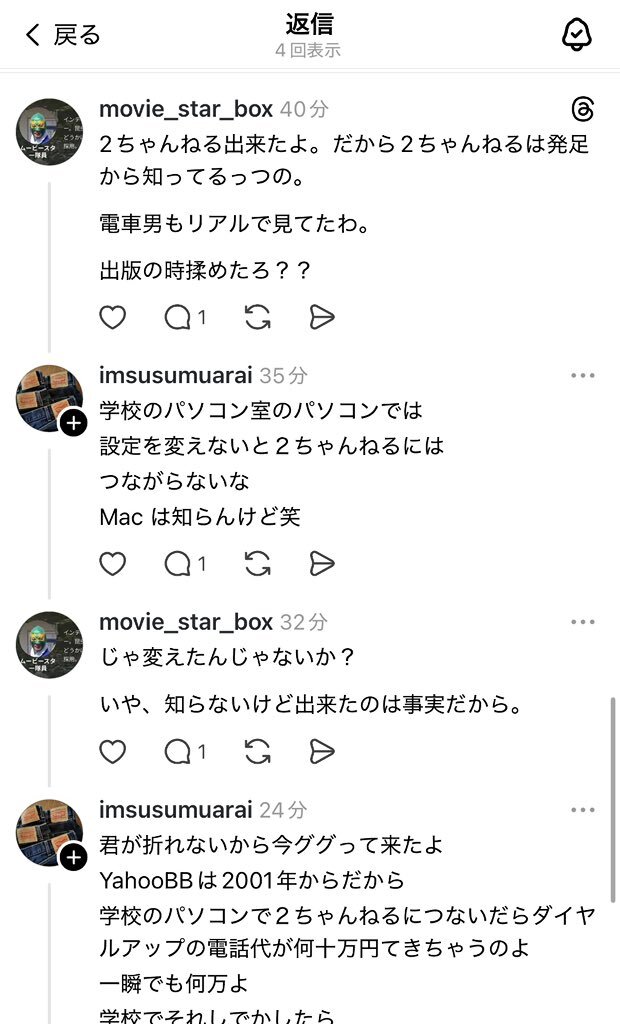Open the Threads icon on the top post
This screenshot has height=1024, width=620.
[582, 109]
